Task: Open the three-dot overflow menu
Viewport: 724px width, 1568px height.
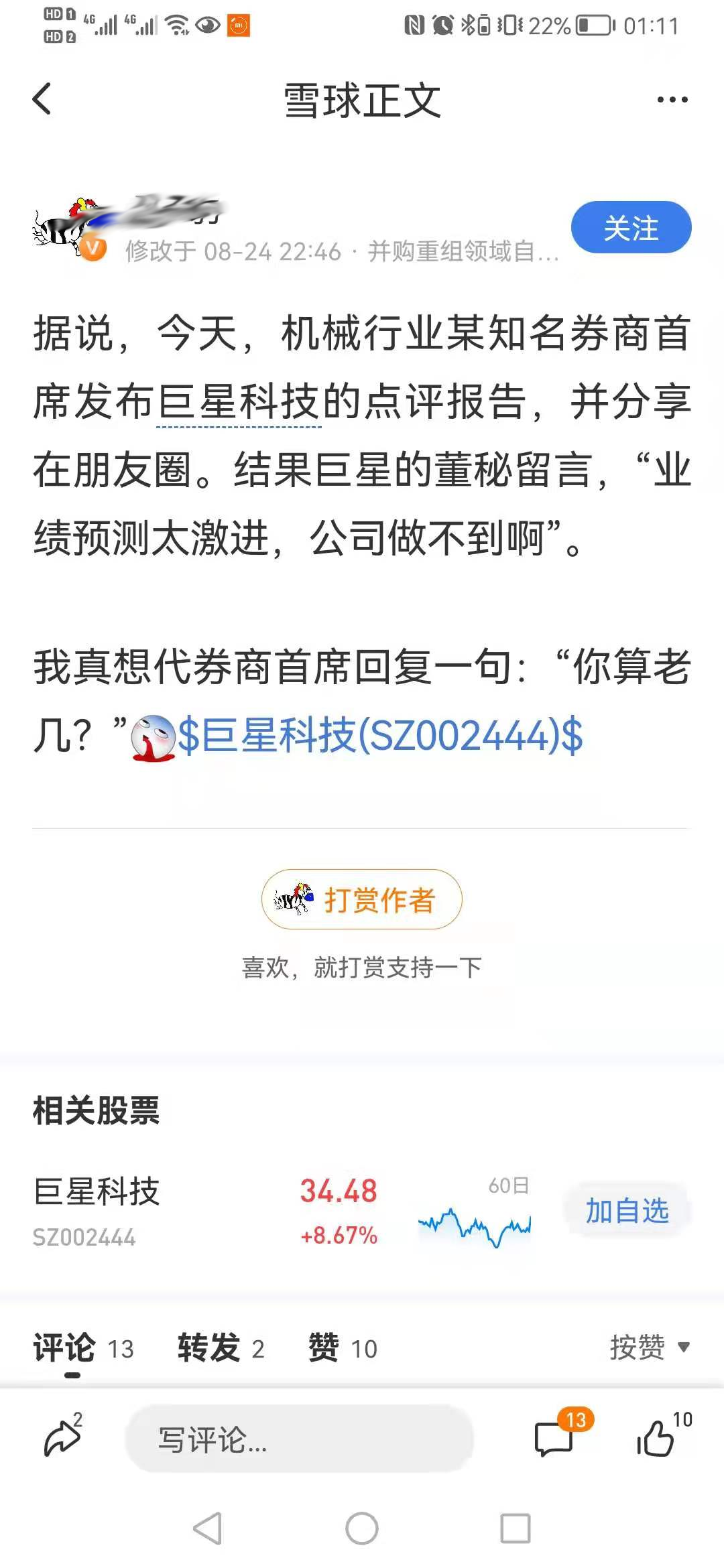Action: 672,100
